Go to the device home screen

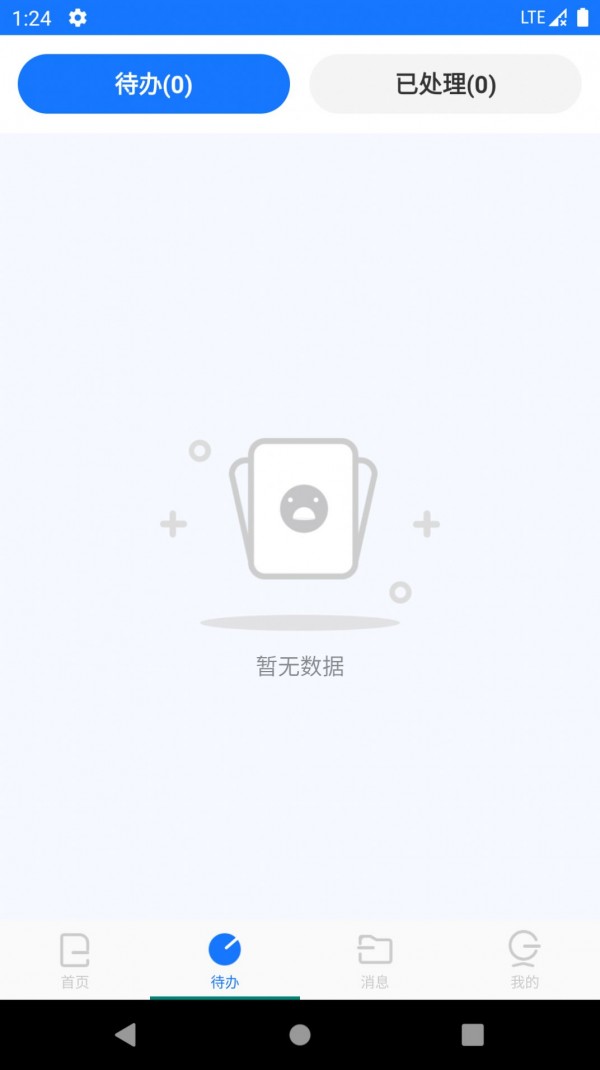click(300, 1035)
